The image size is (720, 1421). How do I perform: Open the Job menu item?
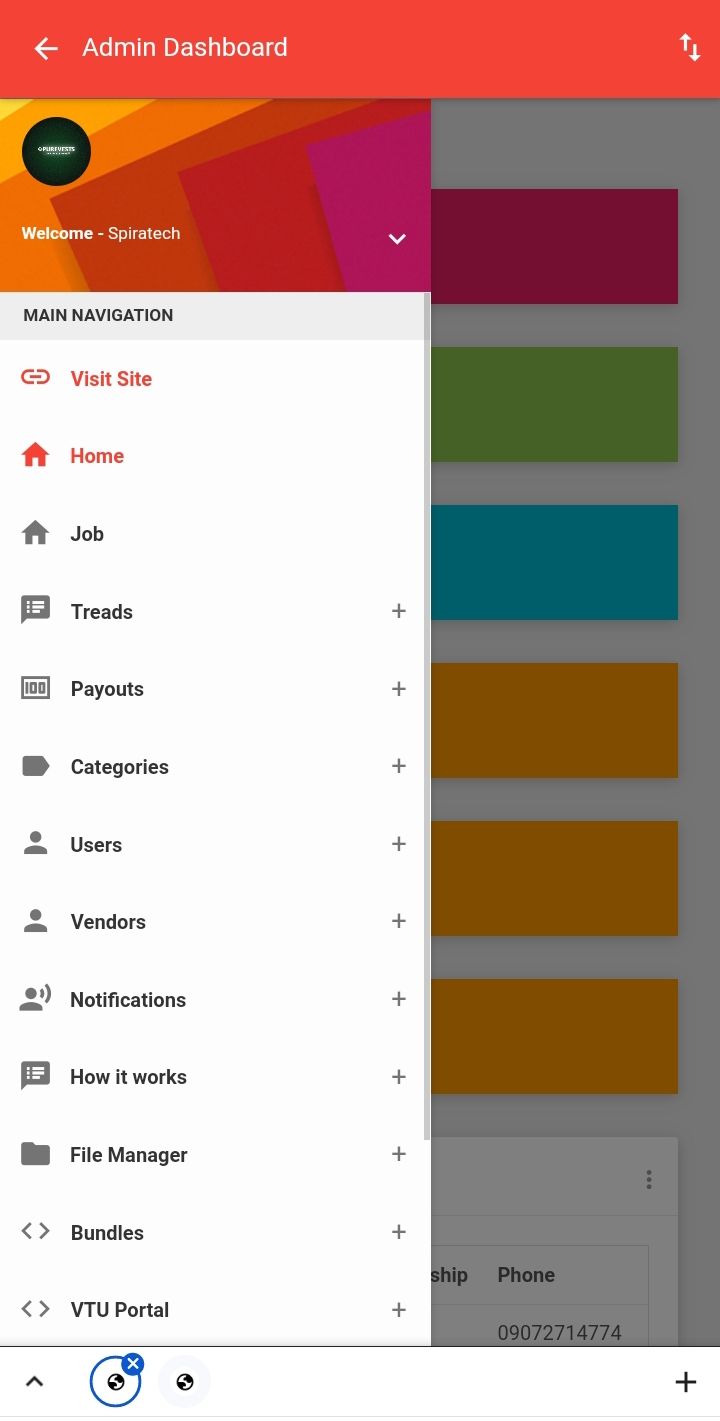click(x=87, y=534)
